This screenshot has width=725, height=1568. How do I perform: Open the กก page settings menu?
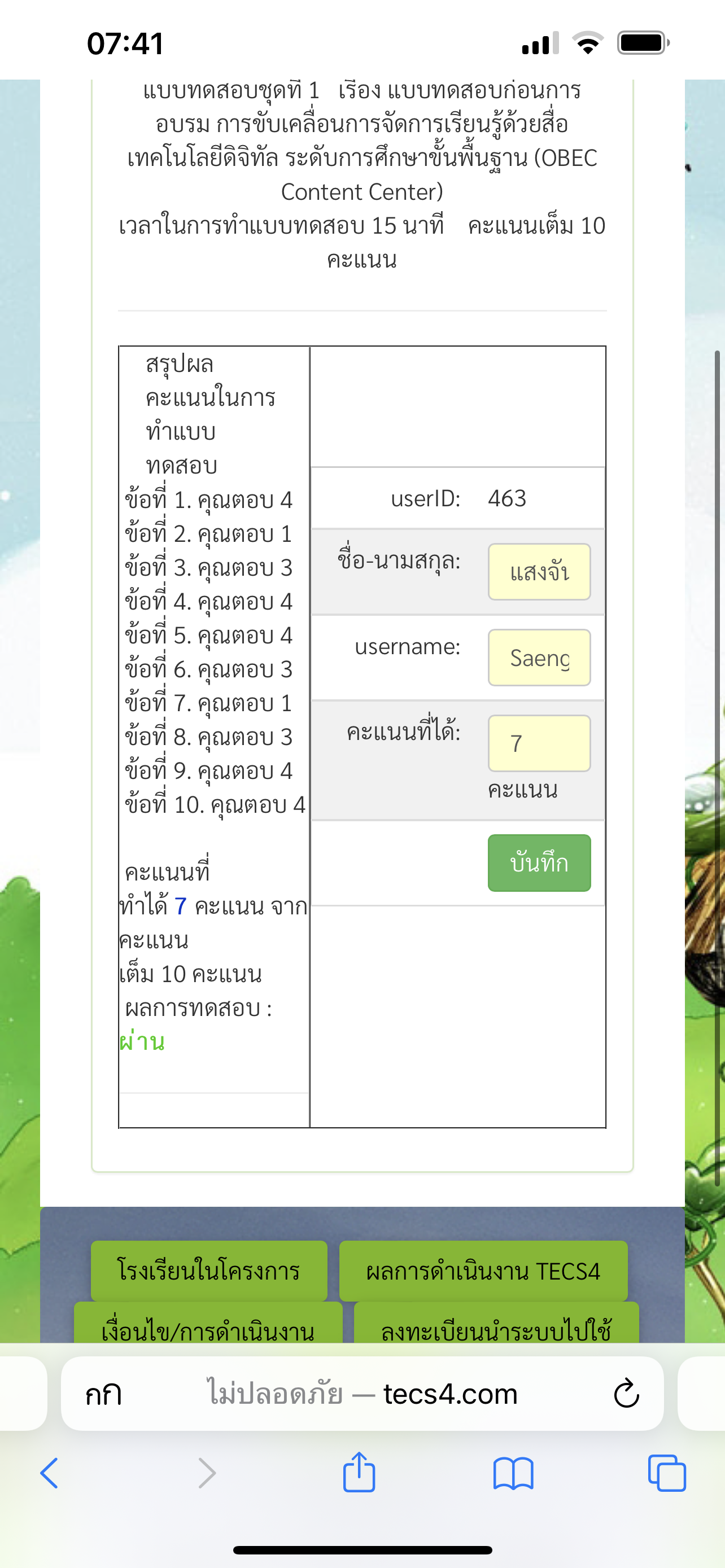click(x=103, y=1393)
